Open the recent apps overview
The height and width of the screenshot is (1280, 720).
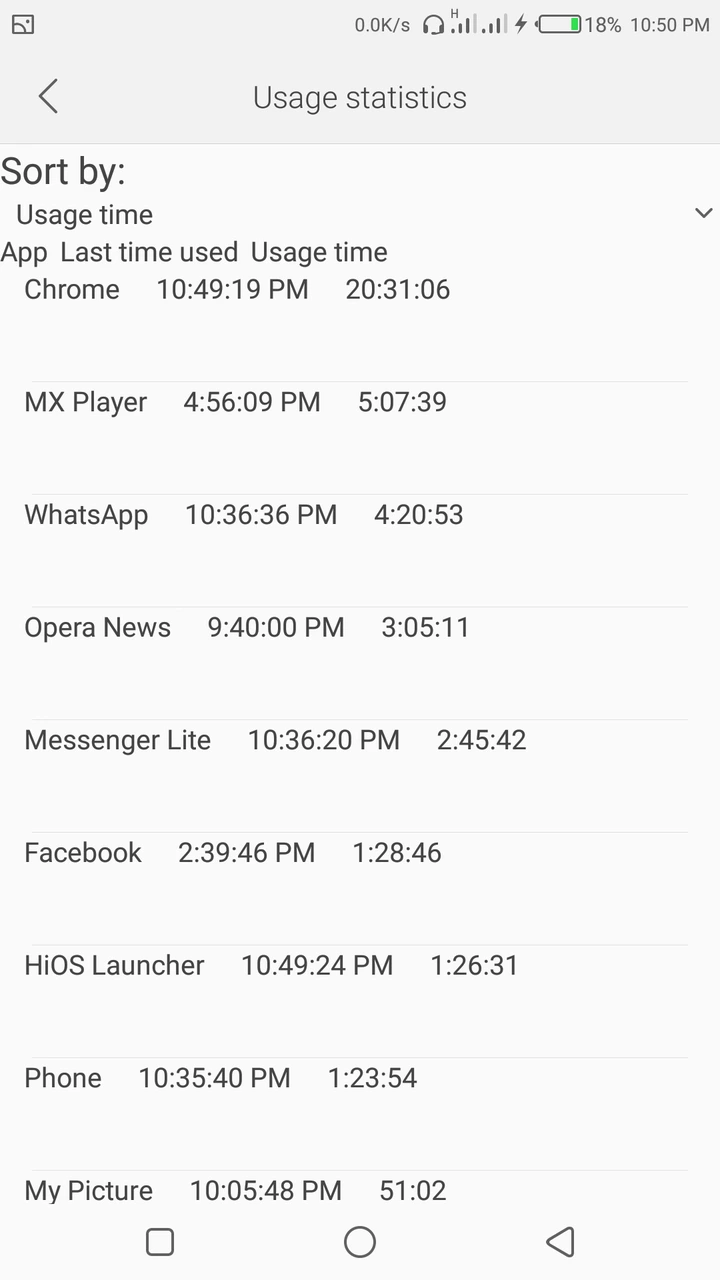pos(160,1242)
